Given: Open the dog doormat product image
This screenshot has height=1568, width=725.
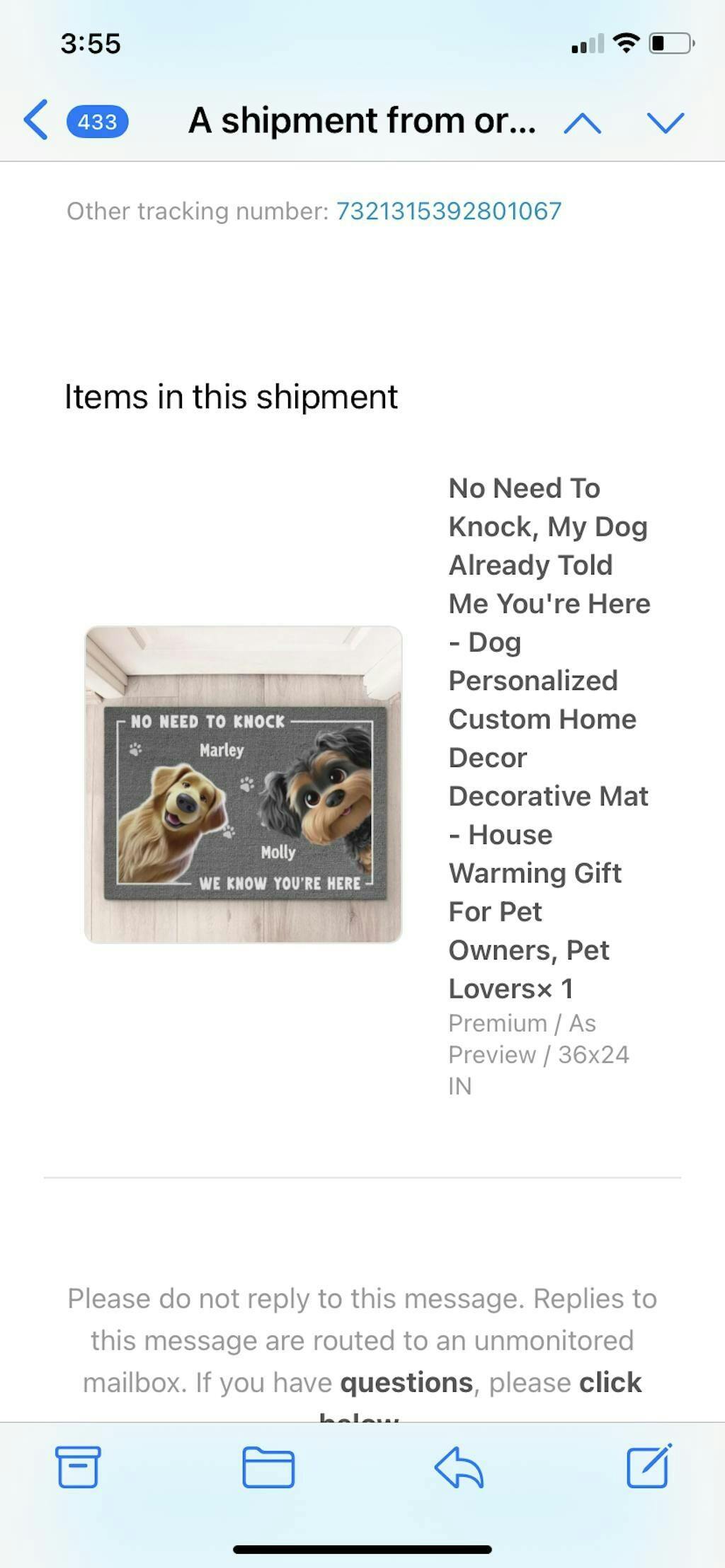Looking at the screenshot, I should tap(243, 784).
